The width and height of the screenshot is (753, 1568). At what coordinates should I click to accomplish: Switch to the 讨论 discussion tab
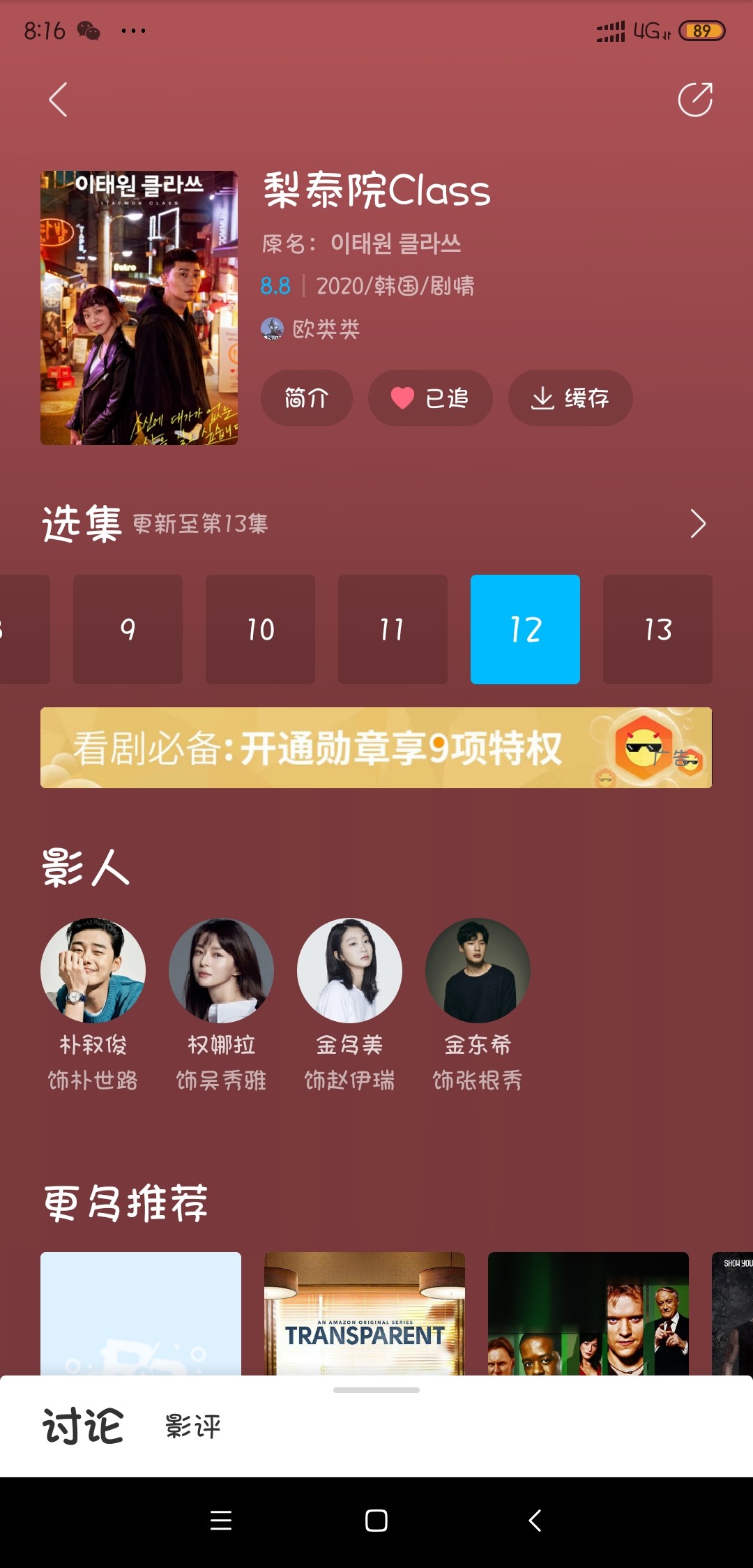(83, 1426)
